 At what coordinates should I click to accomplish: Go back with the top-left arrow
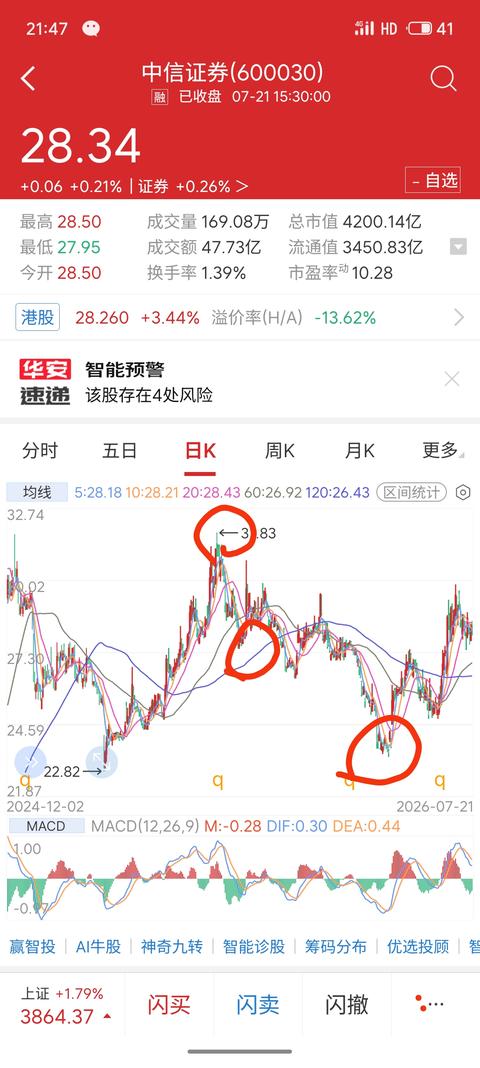point(28,79)
